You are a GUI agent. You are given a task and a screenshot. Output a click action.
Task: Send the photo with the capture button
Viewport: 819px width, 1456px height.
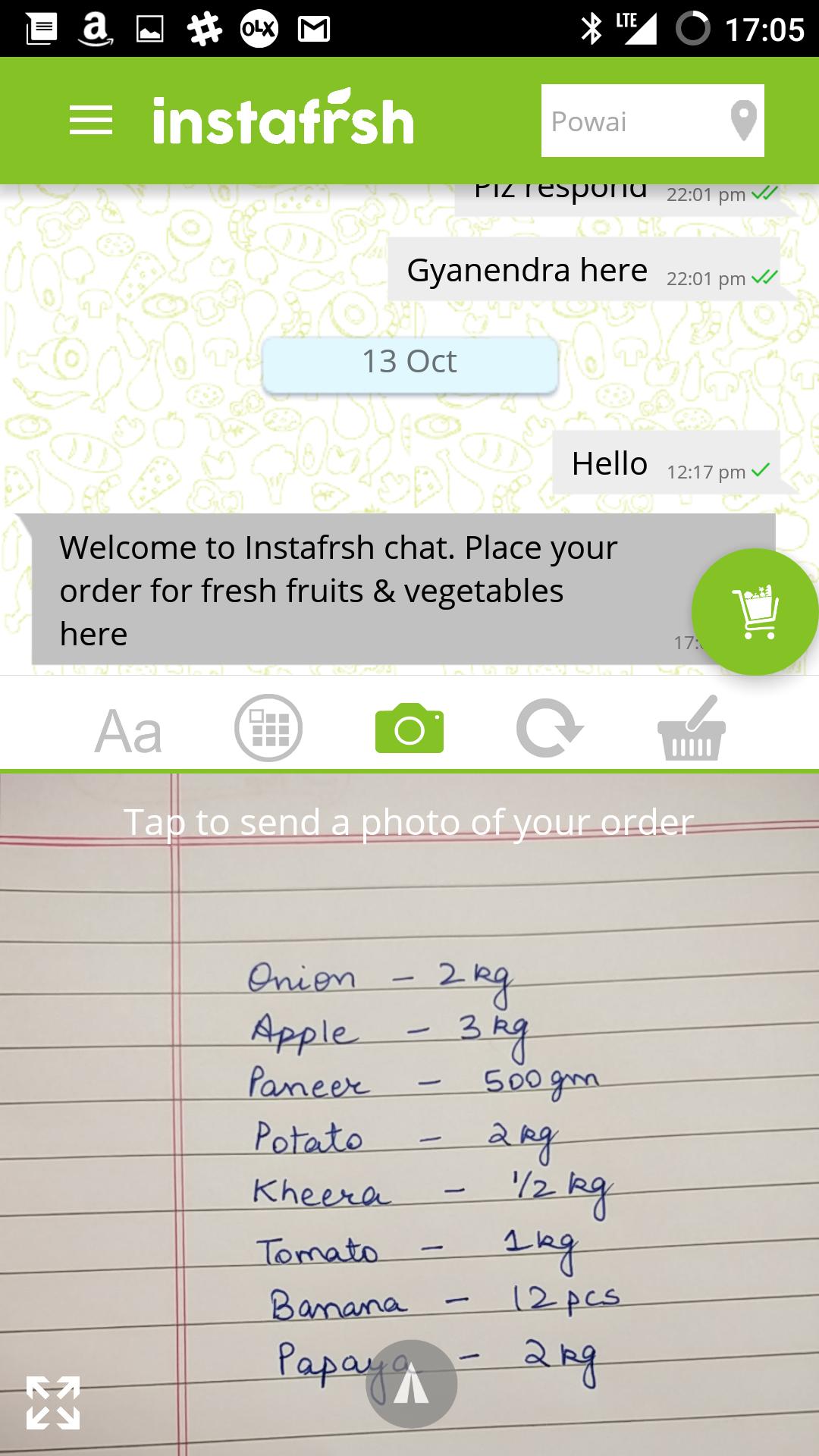click(411, 1384)
